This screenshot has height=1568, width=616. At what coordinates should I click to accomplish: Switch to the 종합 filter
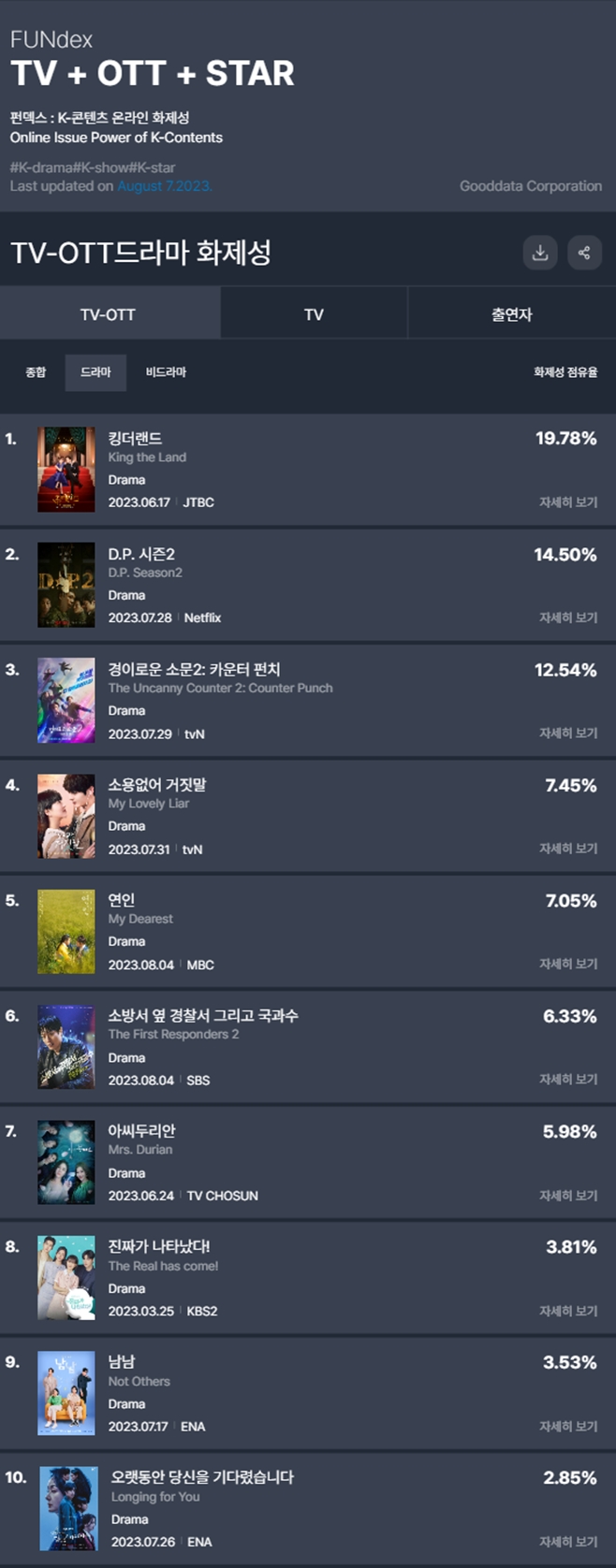point(36,372)
